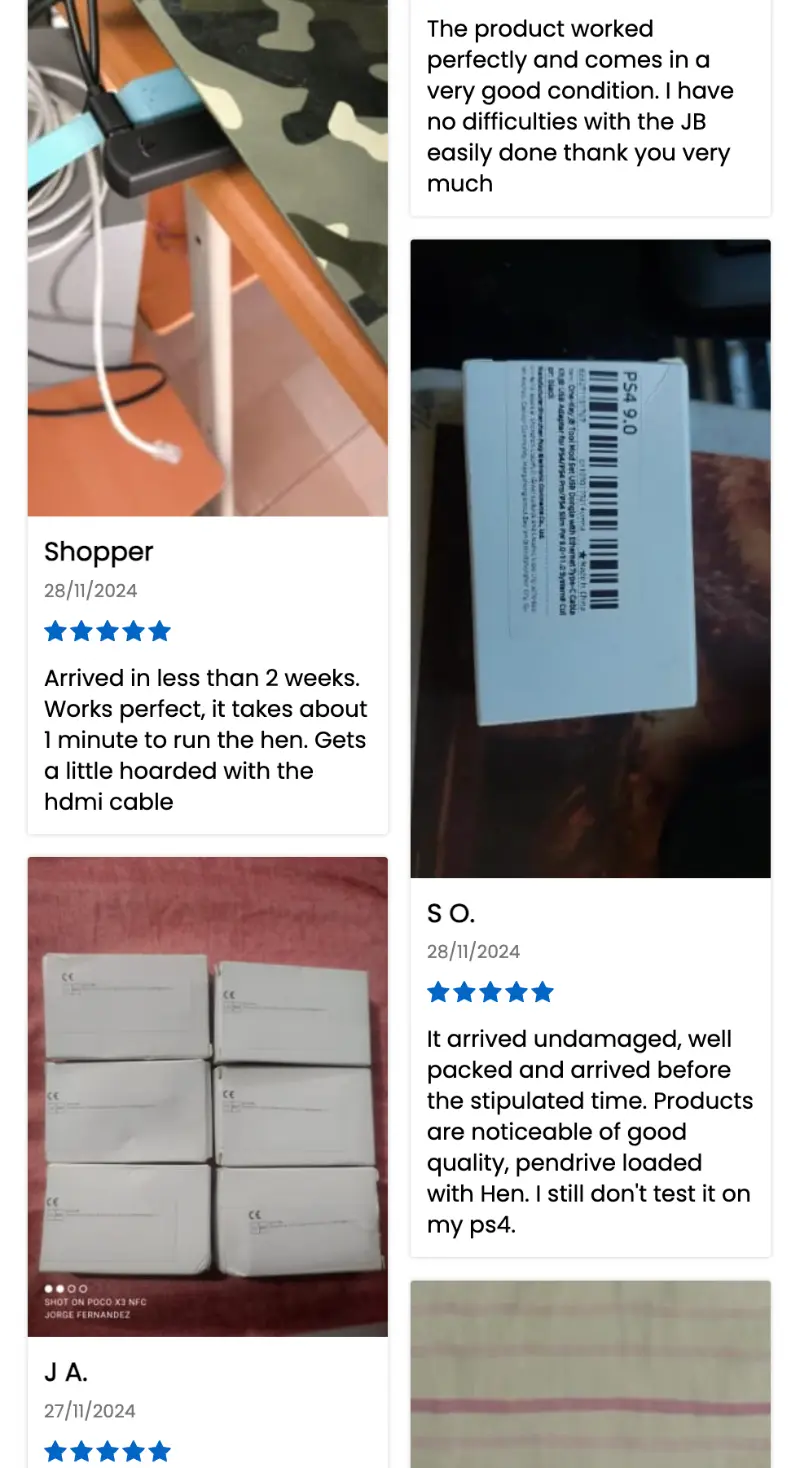
Task: Enlarge J A.'s photo of six boxes
Action: point(207,1096)
